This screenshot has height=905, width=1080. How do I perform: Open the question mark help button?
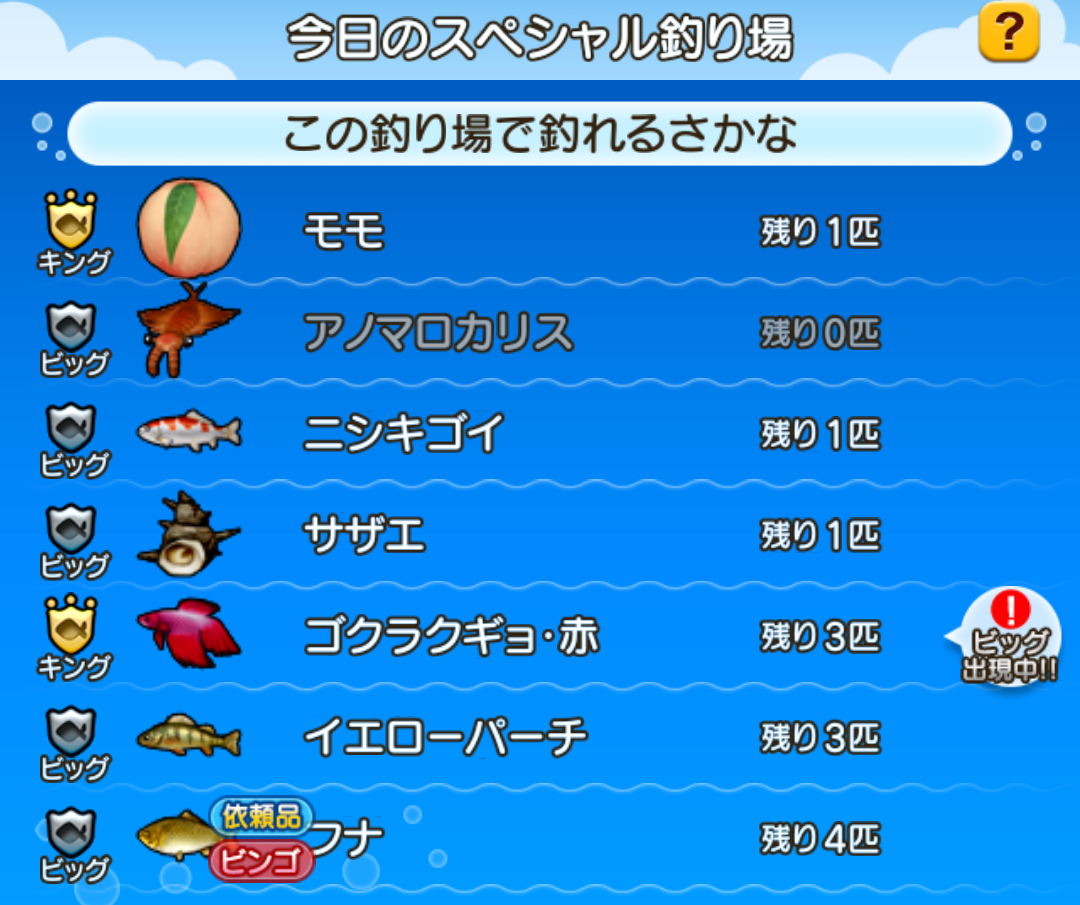pos(1008,32)
